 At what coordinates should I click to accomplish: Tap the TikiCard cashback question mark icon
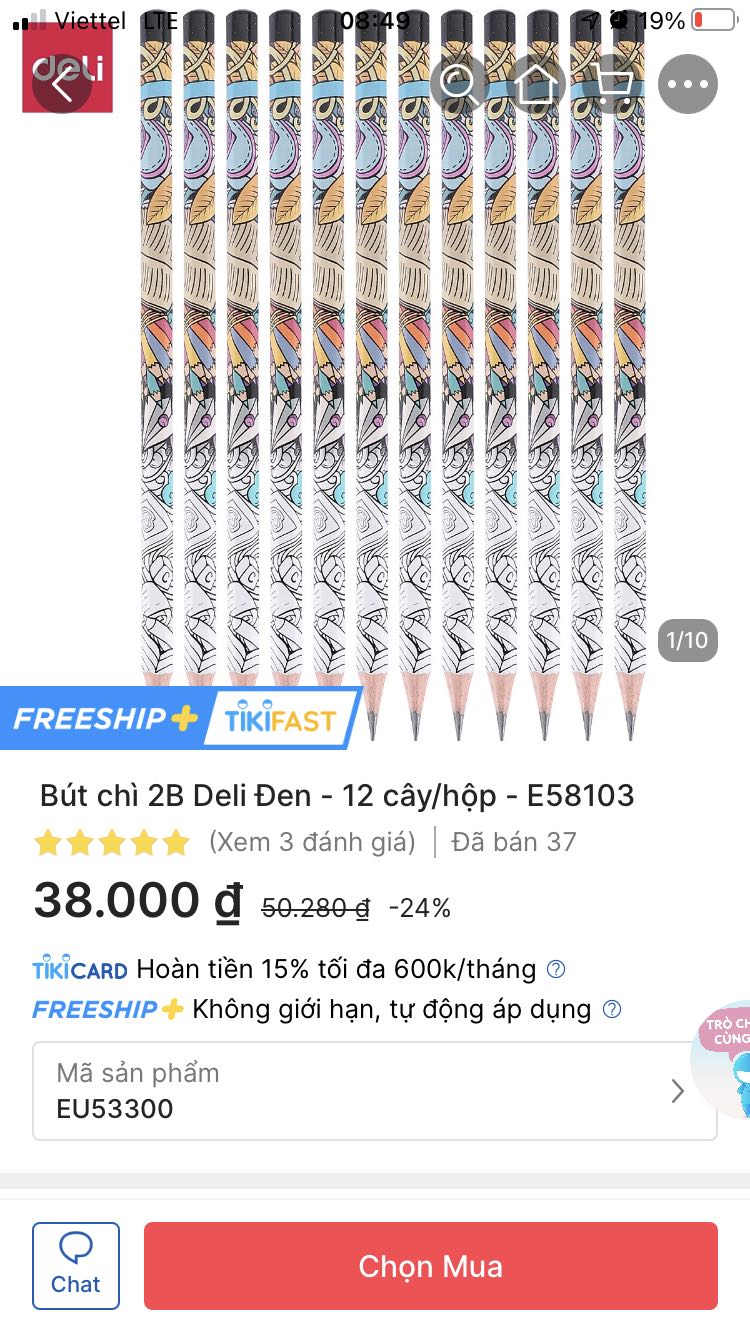point(556,968)
